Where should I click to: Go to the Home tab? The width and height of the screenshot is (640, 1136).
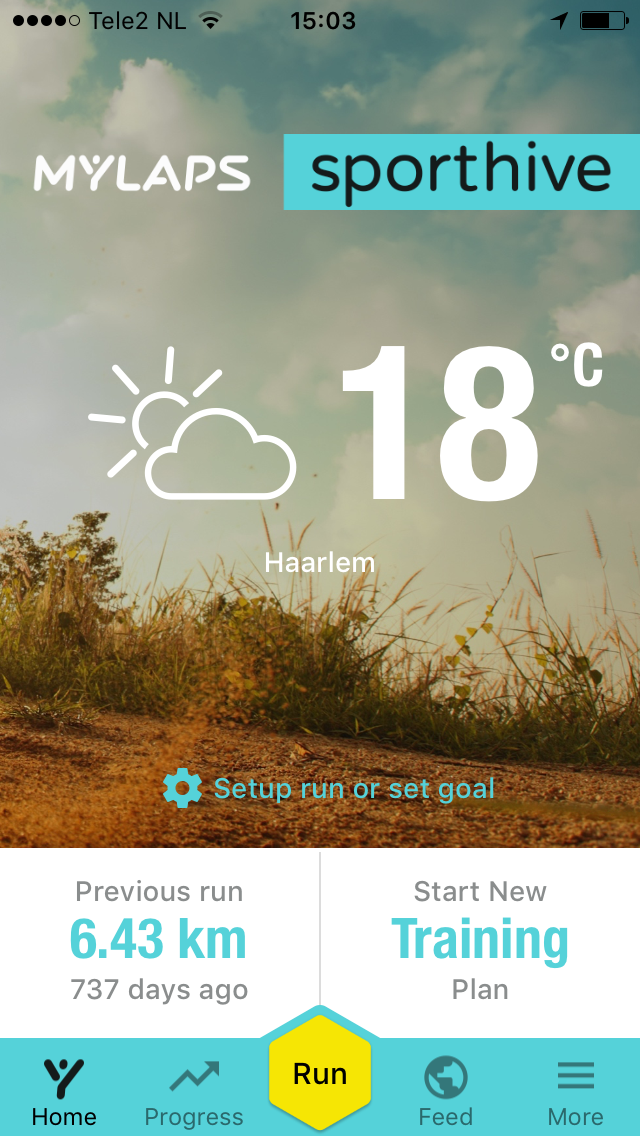[64, 1092]
